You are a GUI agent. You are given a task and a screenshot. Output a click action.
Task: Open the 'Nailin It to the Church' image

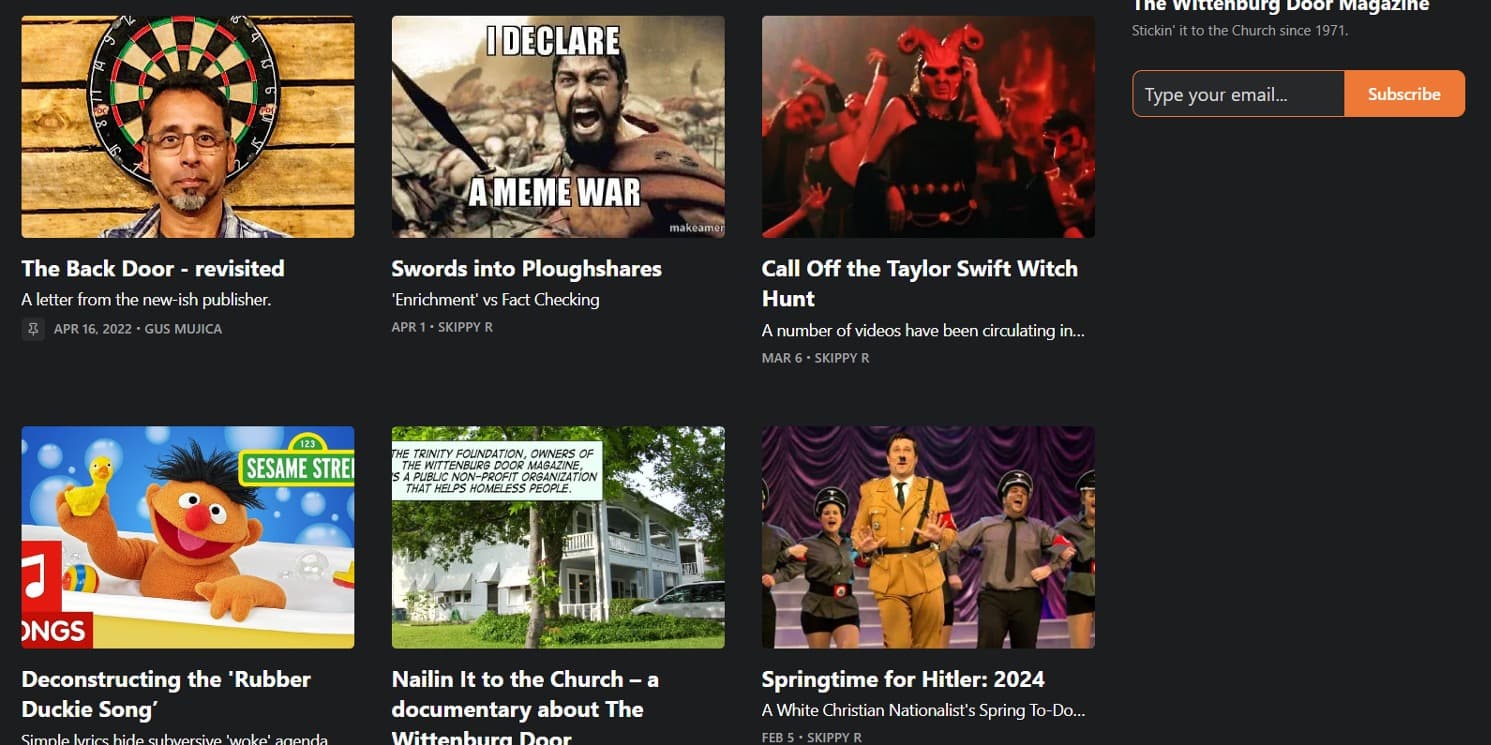[x=558, y=537]
